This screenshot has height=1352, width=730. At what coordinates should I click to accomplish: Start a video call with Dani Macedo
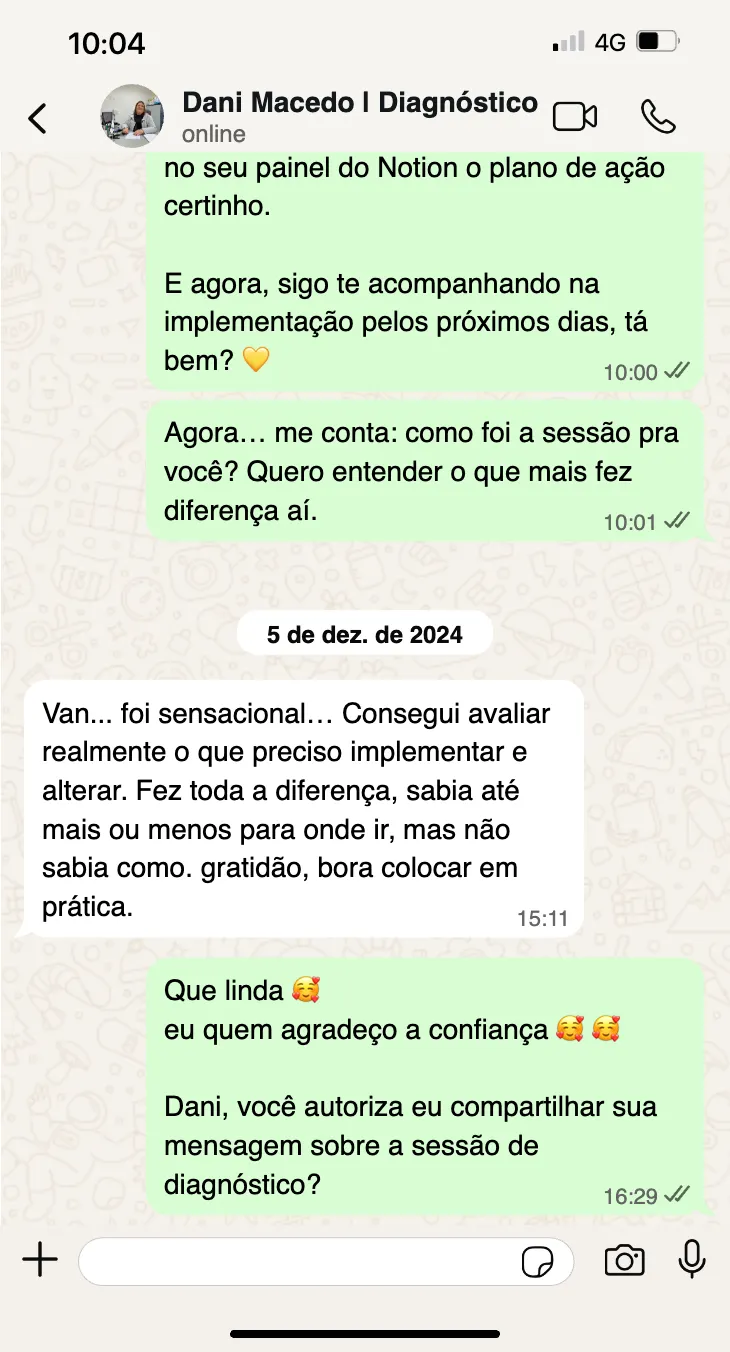pyautogui.click(x=575, y=117)
